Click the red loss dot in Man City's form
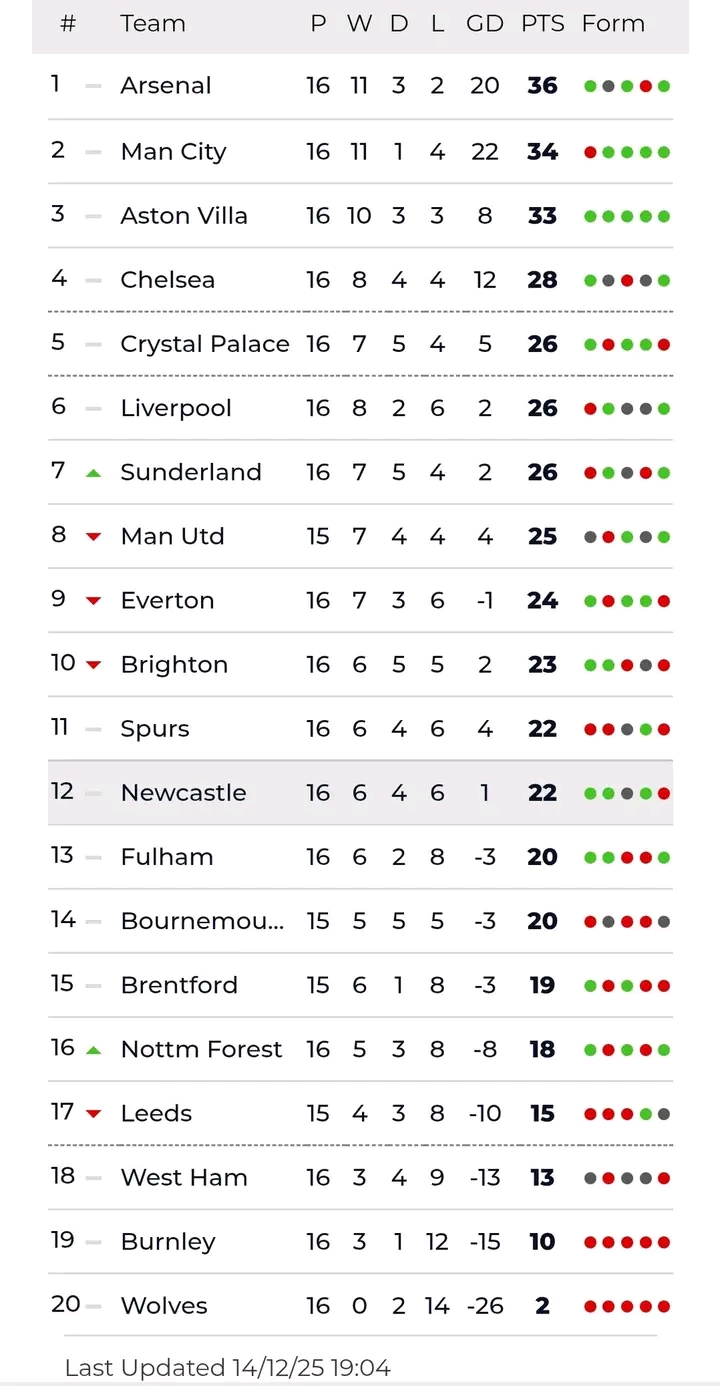 [590, 151]
